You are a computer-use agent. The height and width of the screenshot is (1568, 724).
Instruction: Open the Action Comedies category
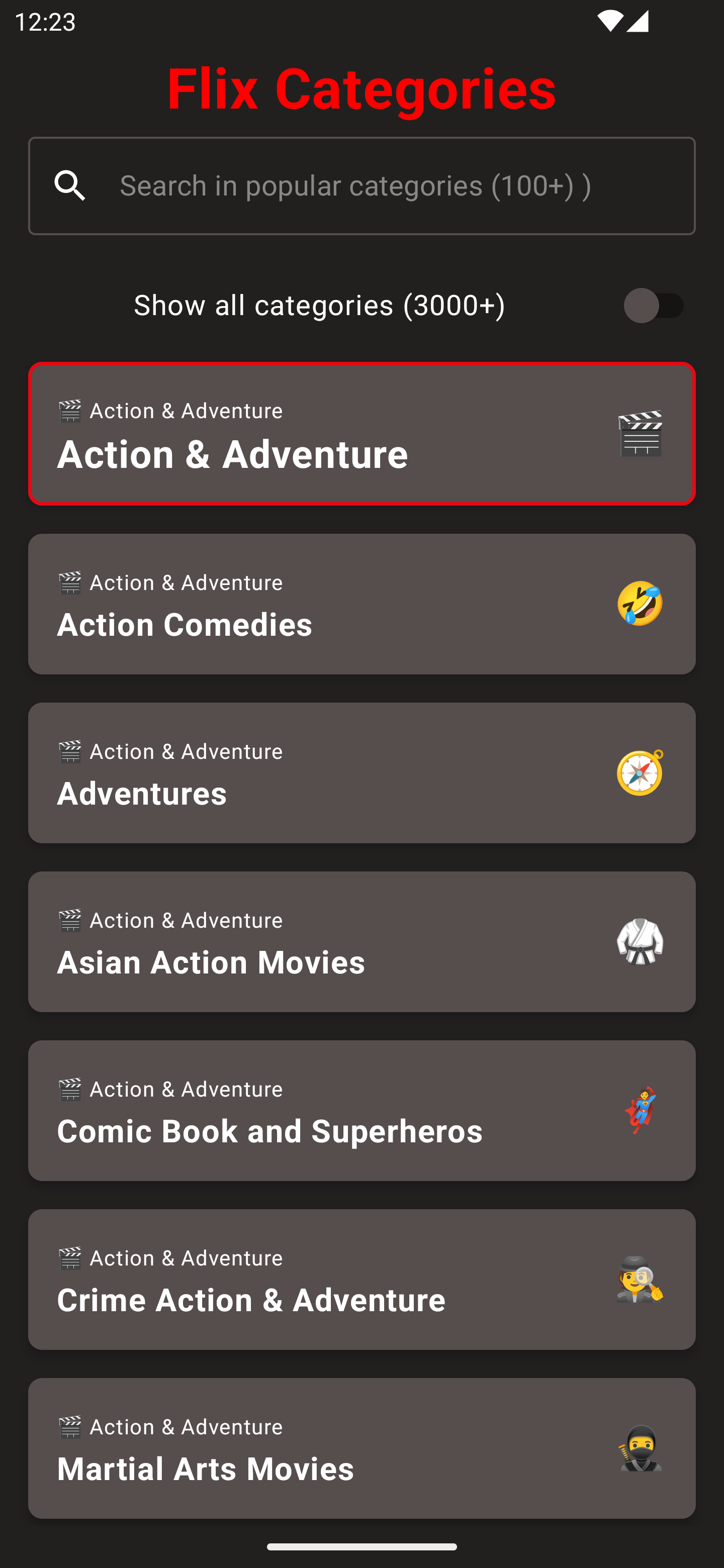[x=361, y=604]
